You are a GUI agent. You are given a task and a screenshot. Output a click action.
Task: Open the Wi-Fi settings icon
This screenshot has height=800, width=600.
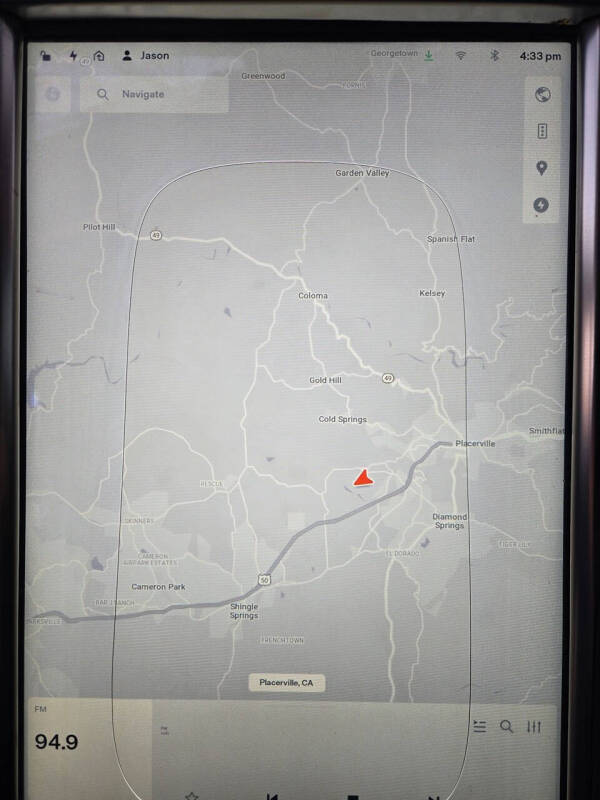tap(460, 56)
